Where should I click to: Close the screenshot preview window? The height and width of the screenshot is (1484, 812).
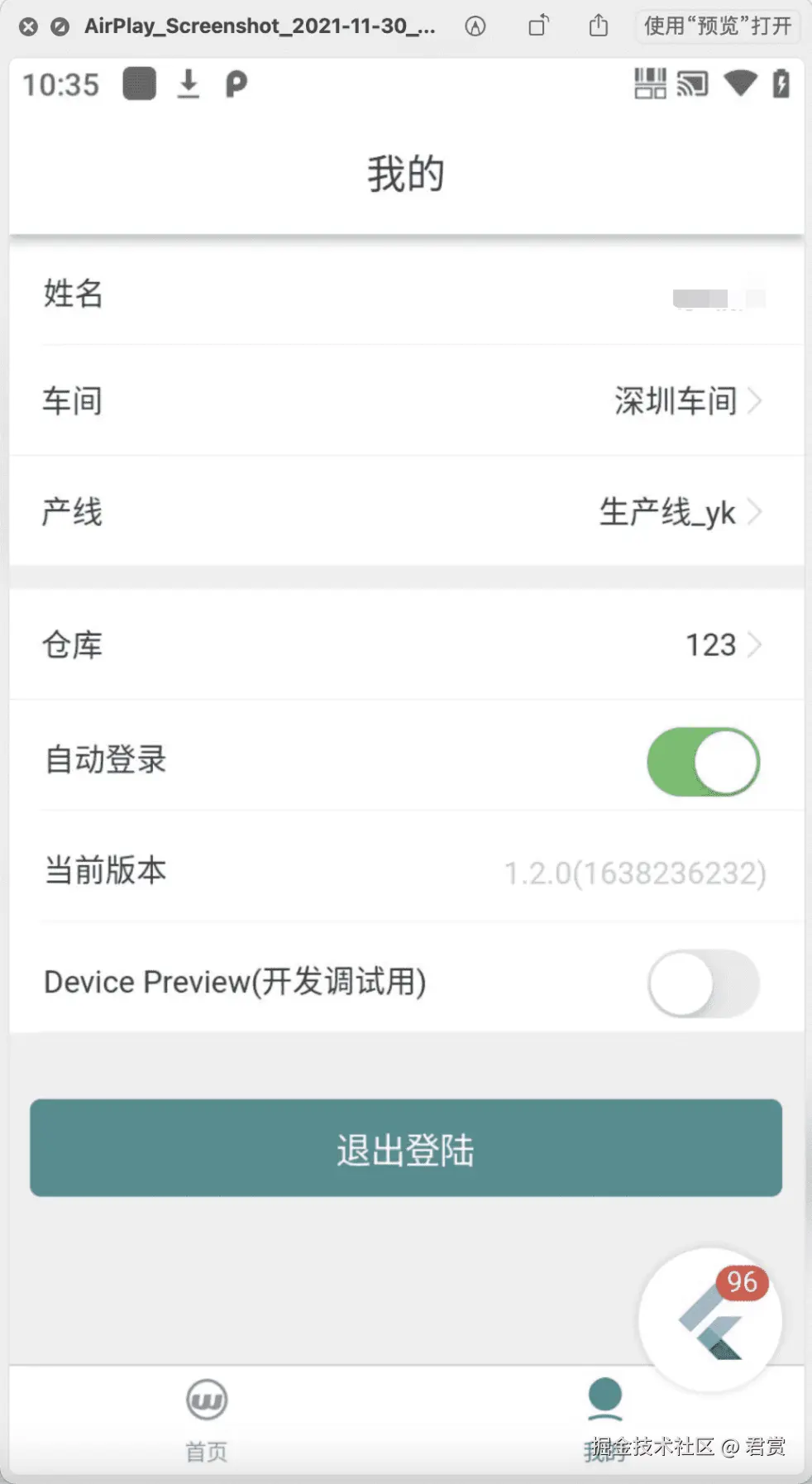(28, 26)
